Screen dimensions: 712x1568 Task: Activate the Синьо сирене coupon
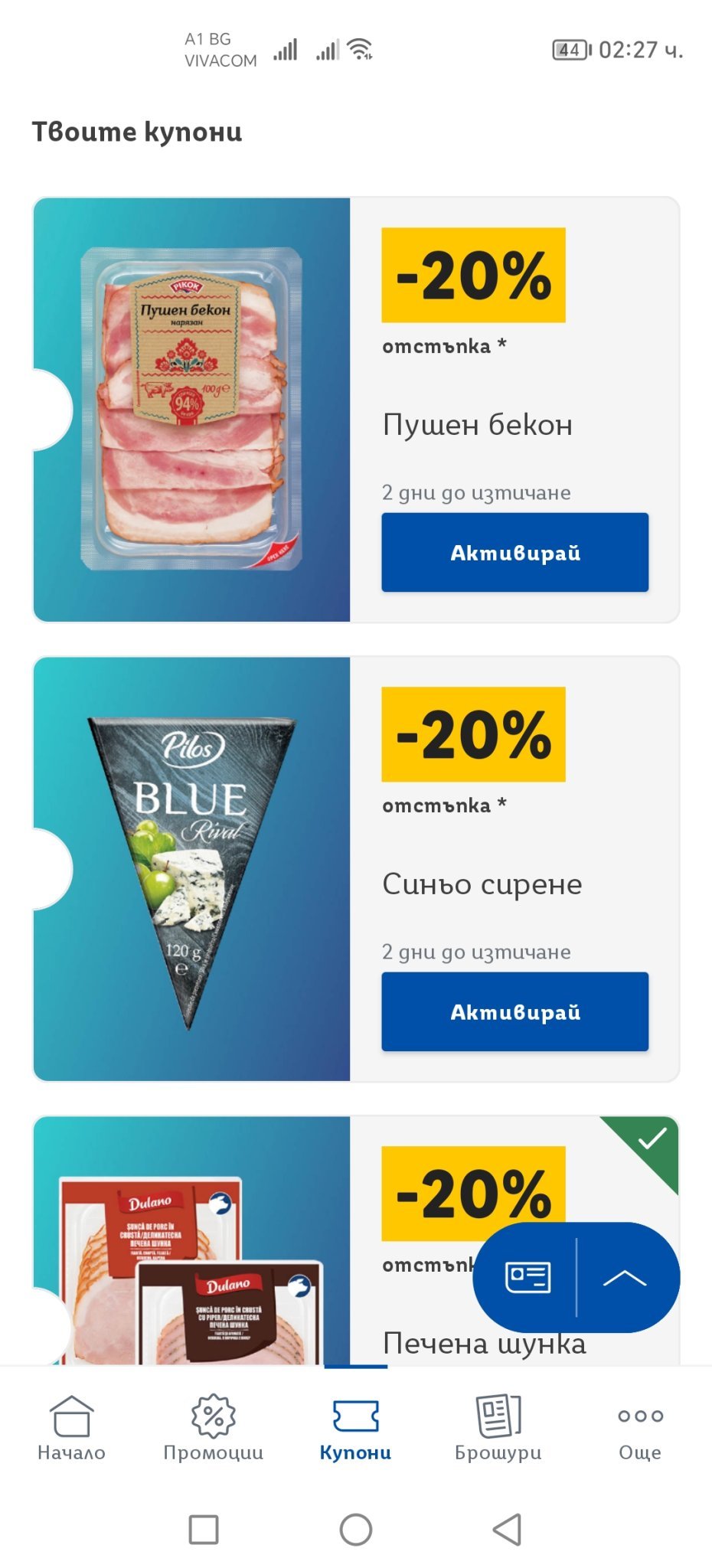(x=514, y=1011)
